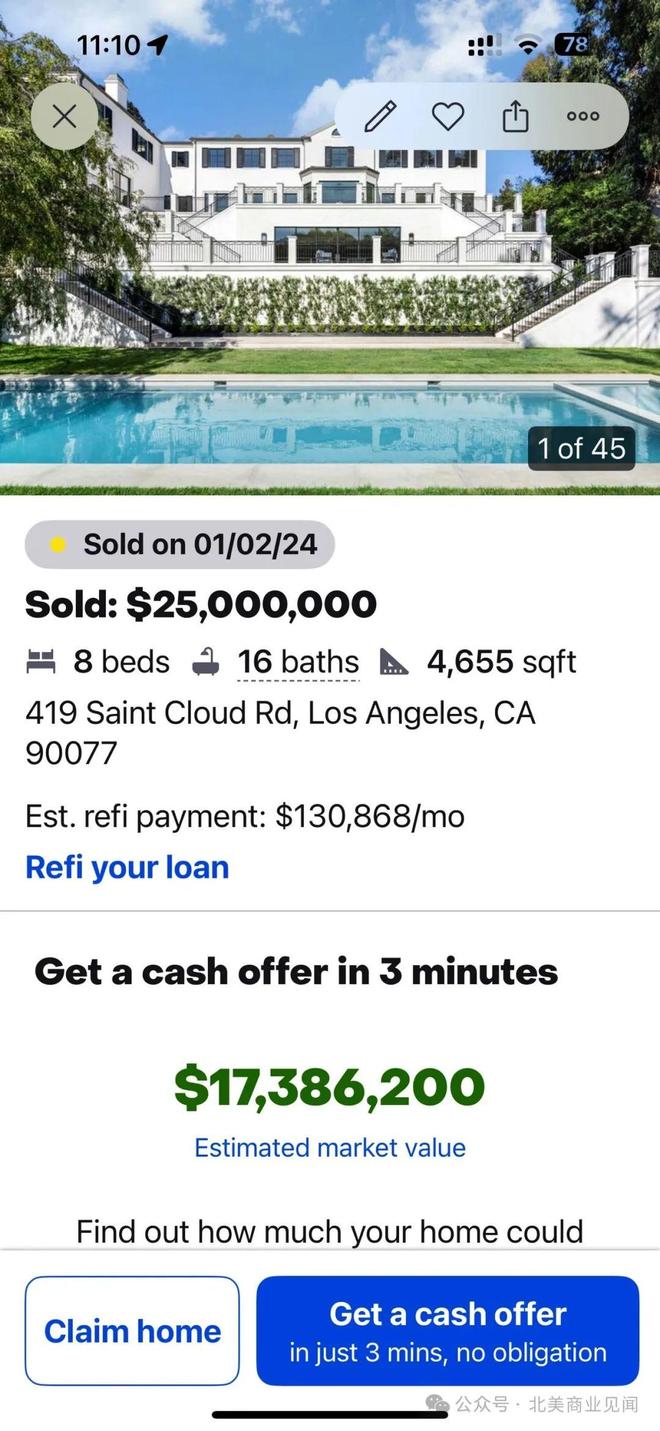Open the property photo gallery

click(330, 300)
